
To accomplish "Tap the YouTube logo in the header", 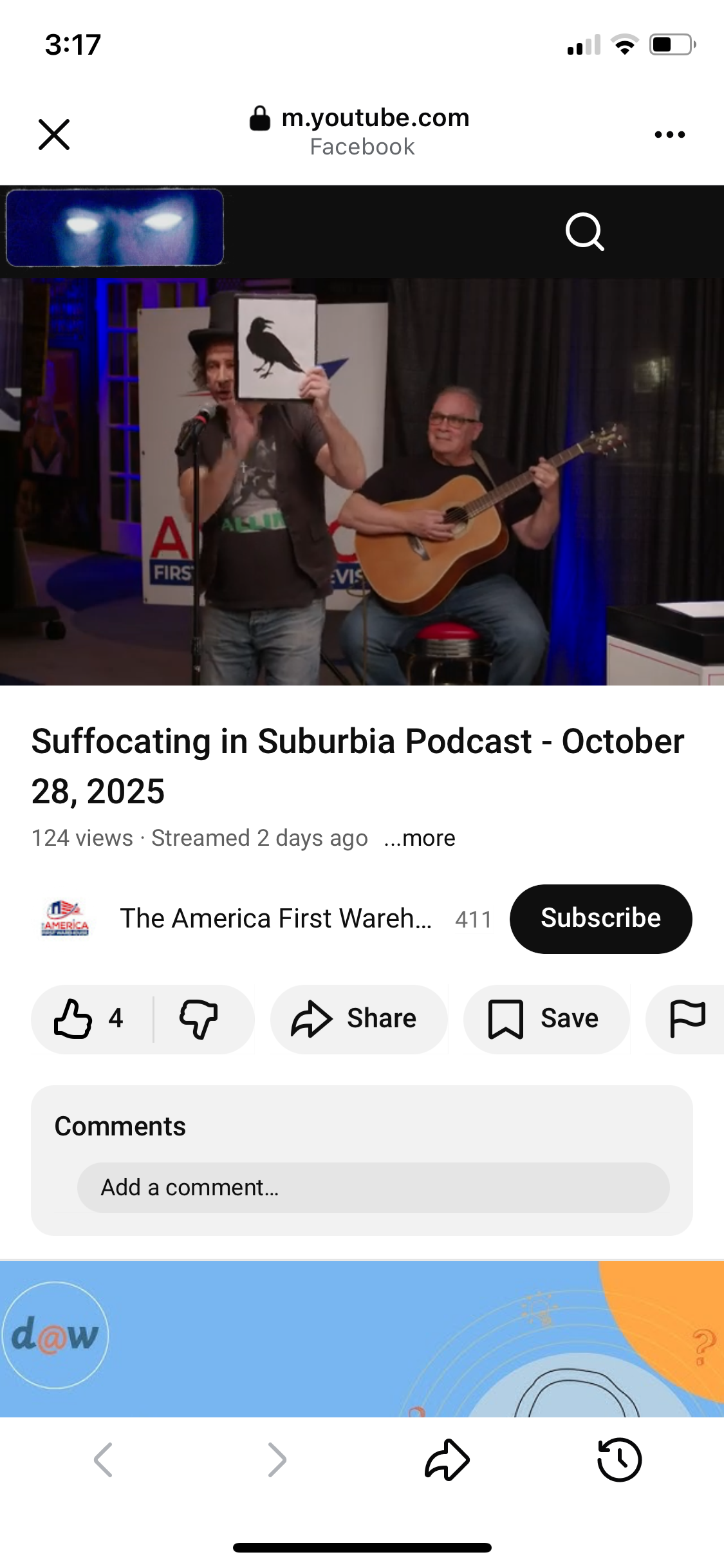I will (115, 227).
